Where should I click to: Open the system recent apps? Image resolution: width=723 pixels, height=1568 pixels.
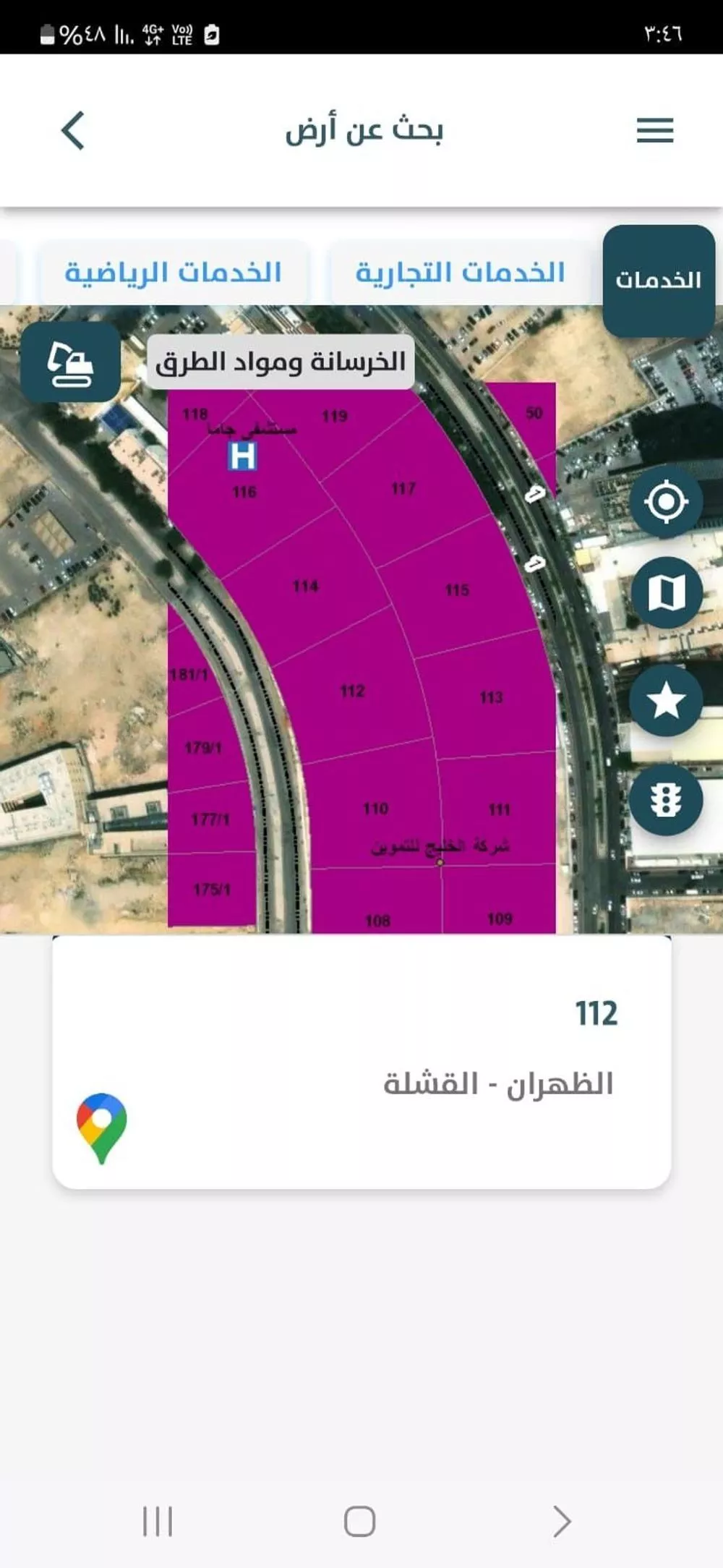click(x=158, y=1521)
